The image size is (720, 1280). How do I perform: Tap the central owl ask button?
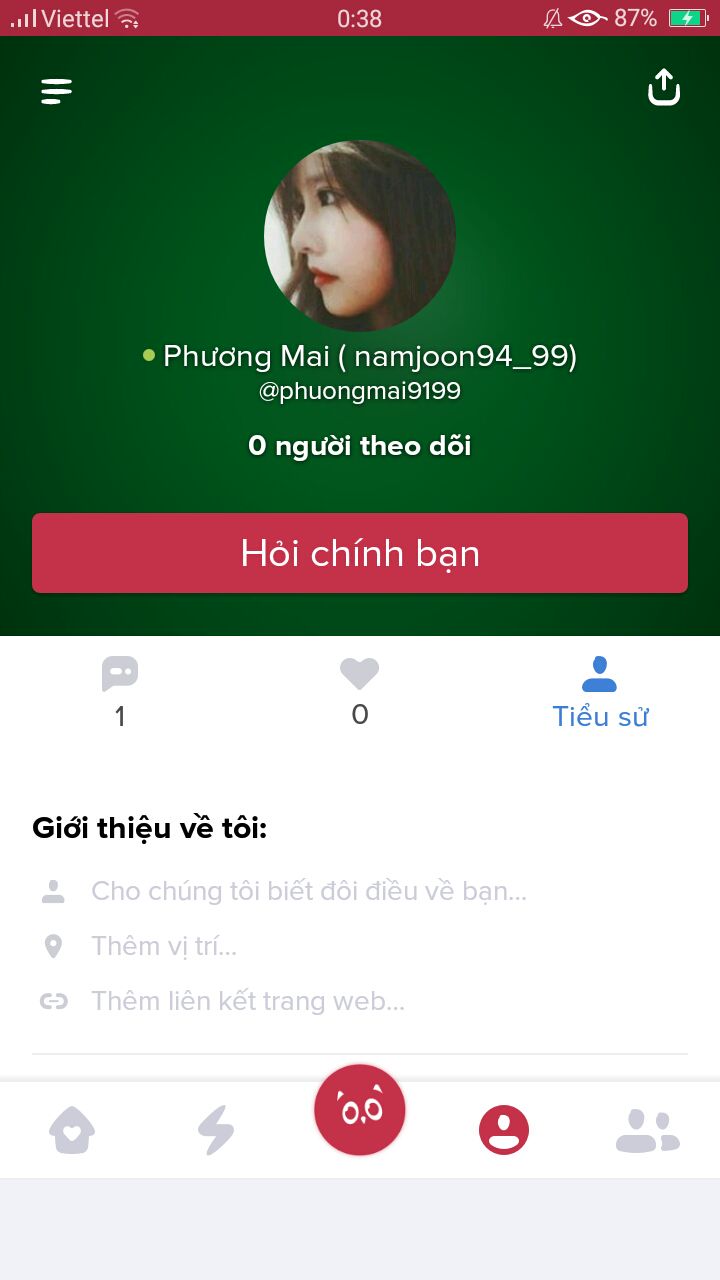[360, 1110]
